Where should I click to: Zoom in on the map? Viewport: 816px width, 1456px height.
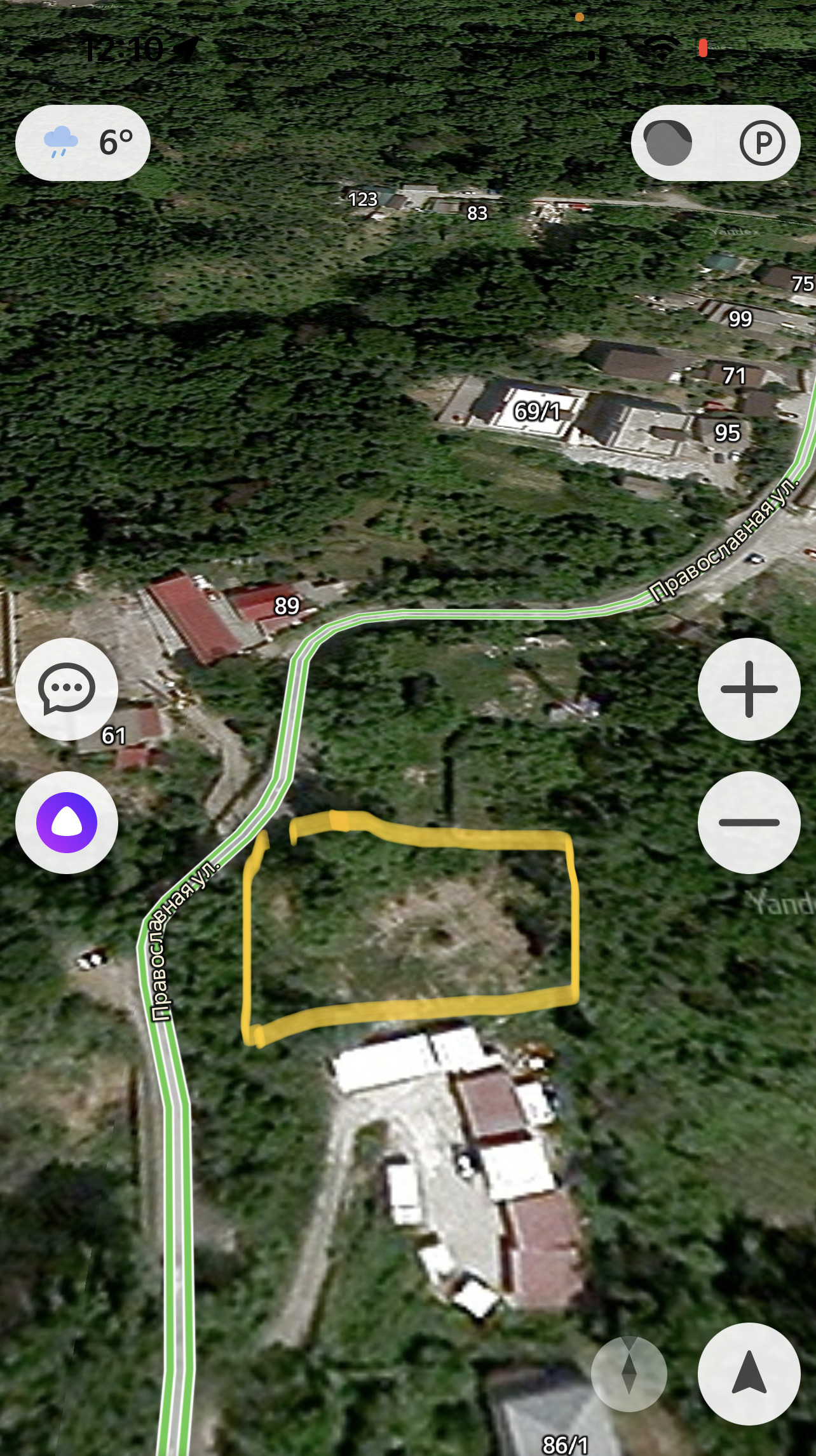tap(749, 689)
